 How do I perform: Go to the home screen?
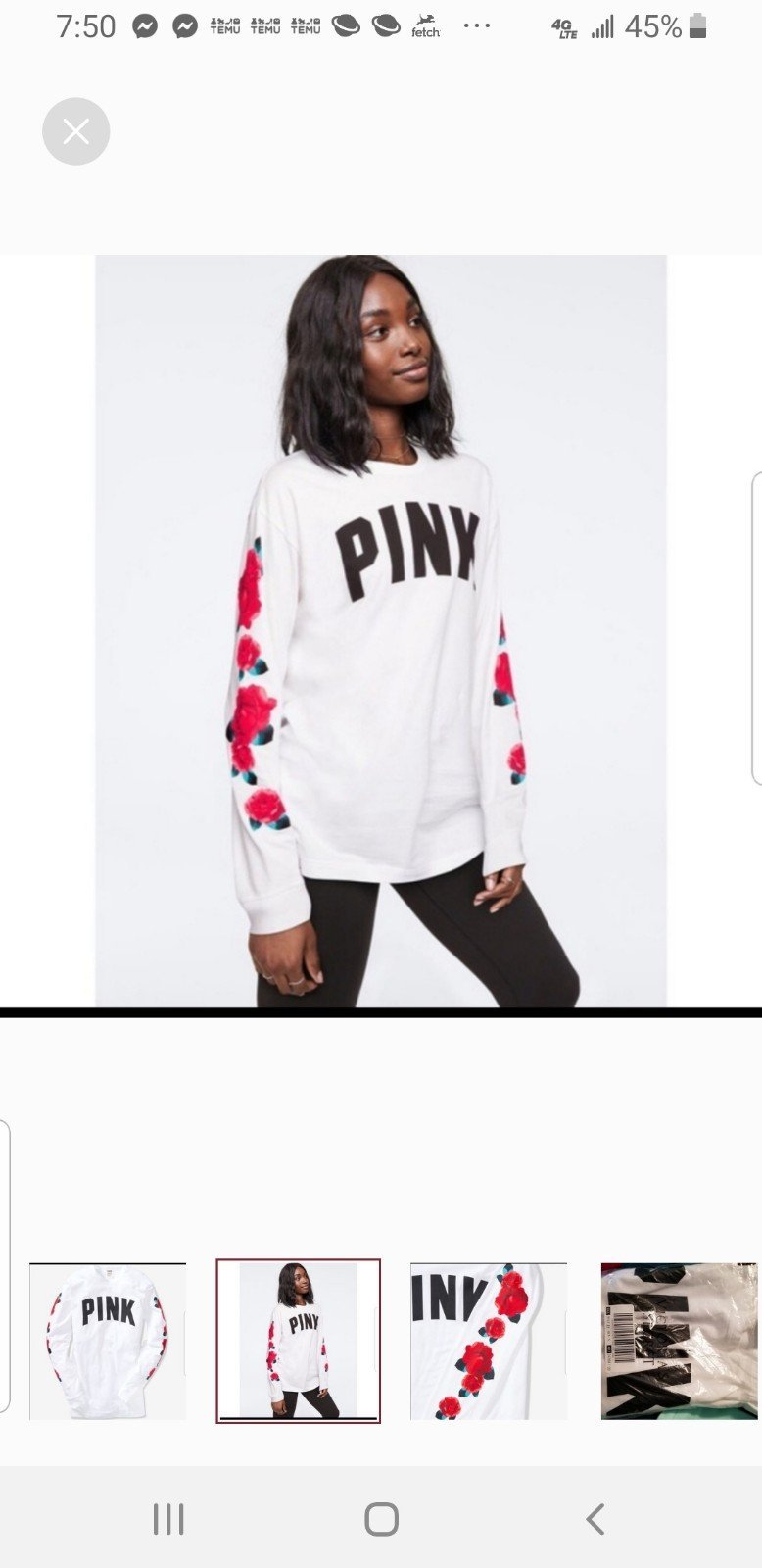[381, 1519]
